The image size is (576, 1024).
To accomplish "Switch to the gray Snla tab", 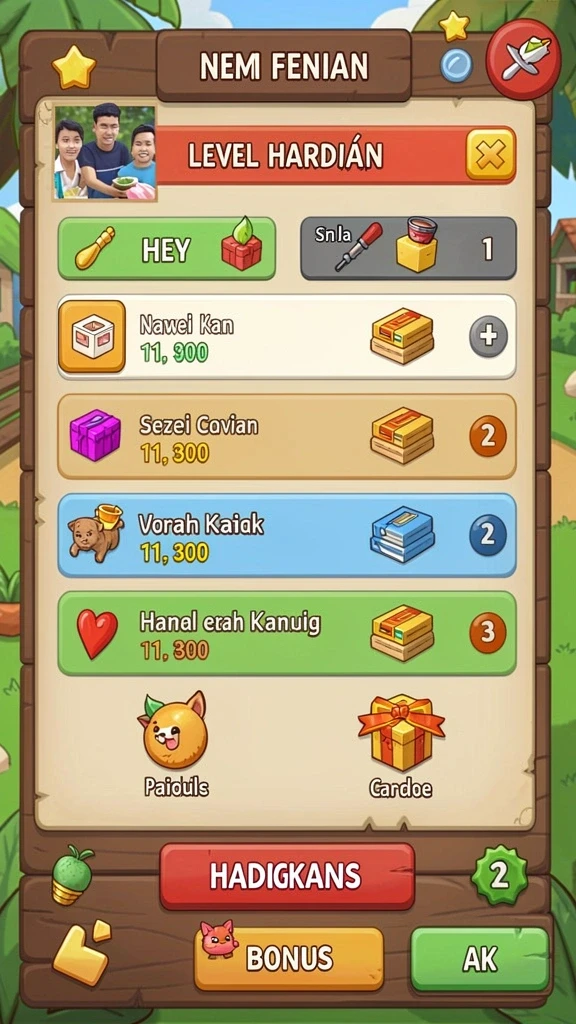I will click(408, 249).
